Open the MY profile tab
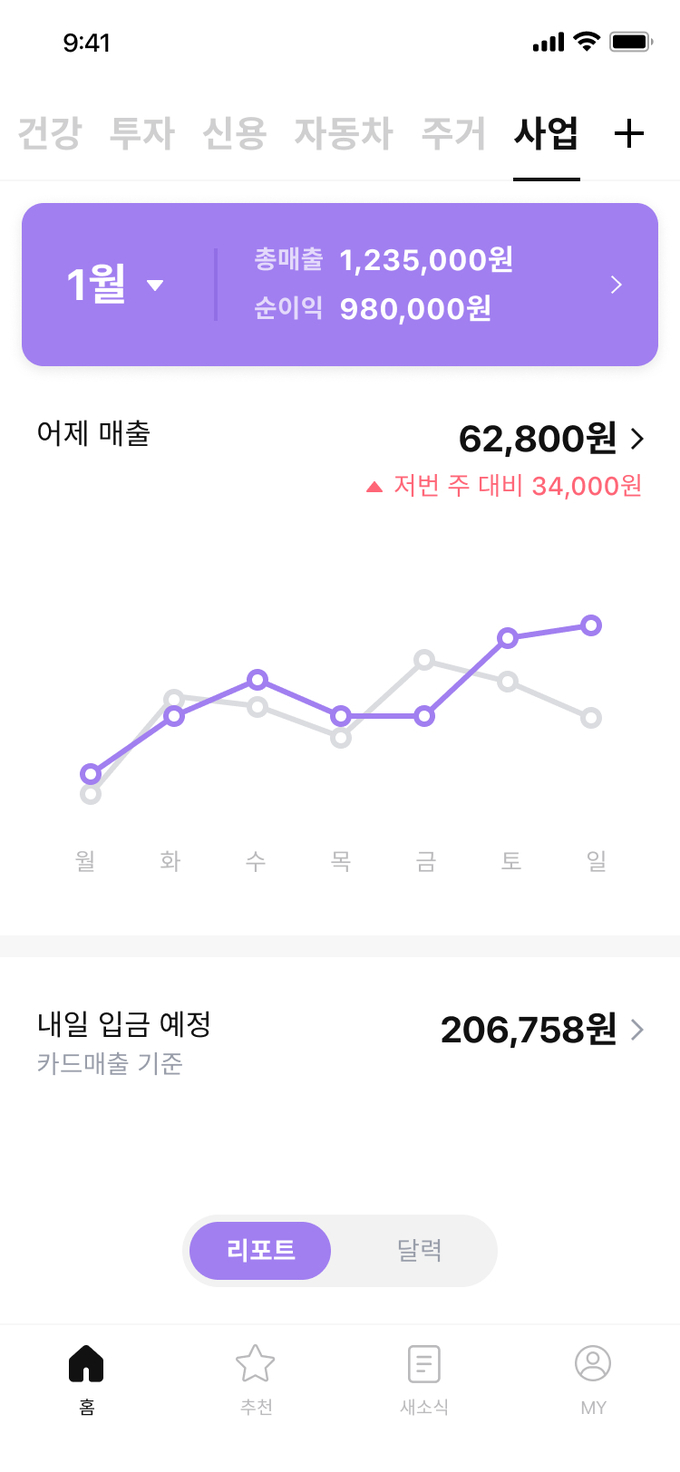Image resolution: width=680 pixels, height=1472 pixels. pyautogui.click(x=593, y=1378)
